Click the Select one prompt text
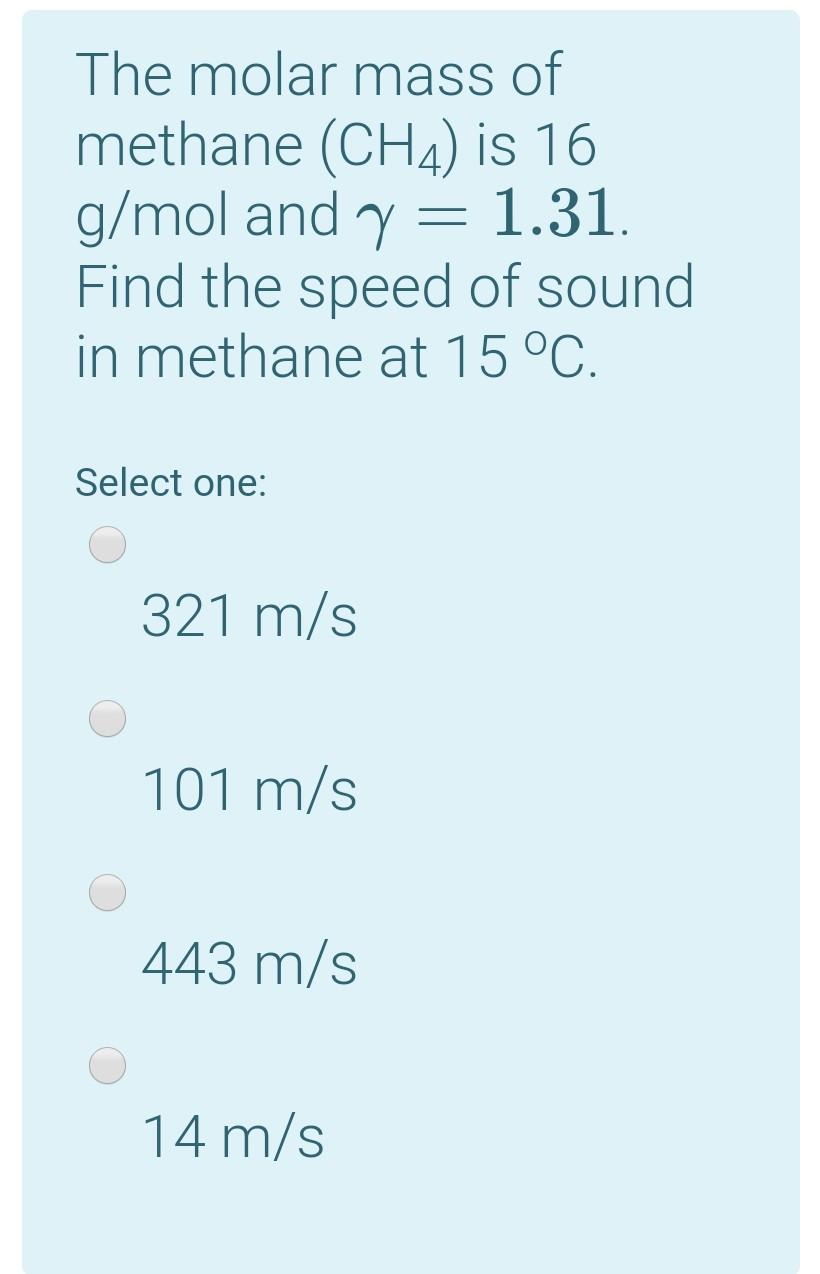The height and width of the screenshot is (1274, 820). pos(169,482)
